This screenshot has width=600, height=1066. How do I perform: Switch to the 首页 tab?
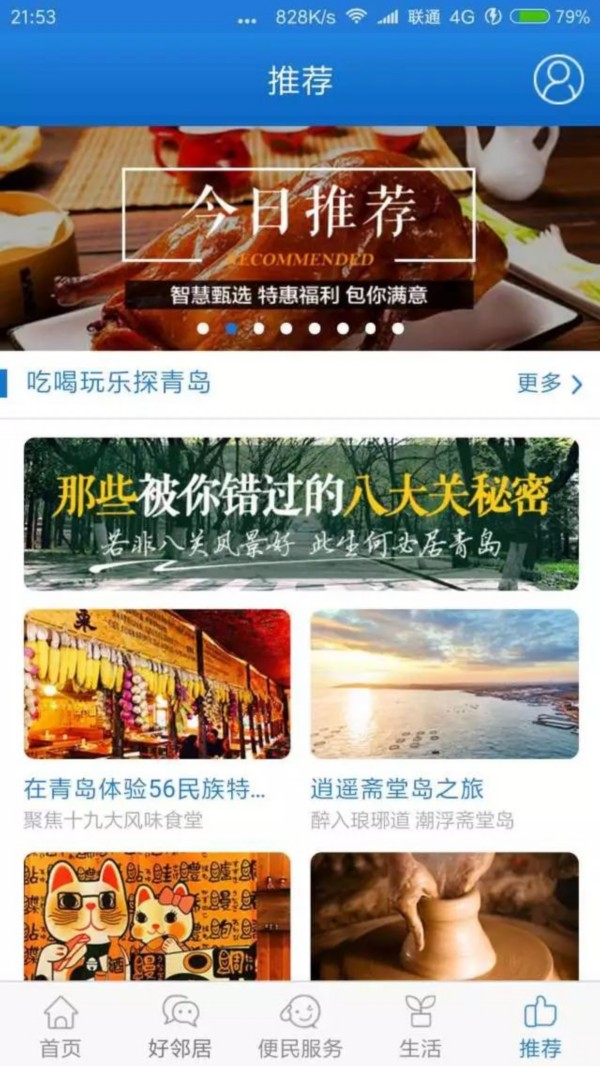pyautogui.click(x=60, y=1025)
